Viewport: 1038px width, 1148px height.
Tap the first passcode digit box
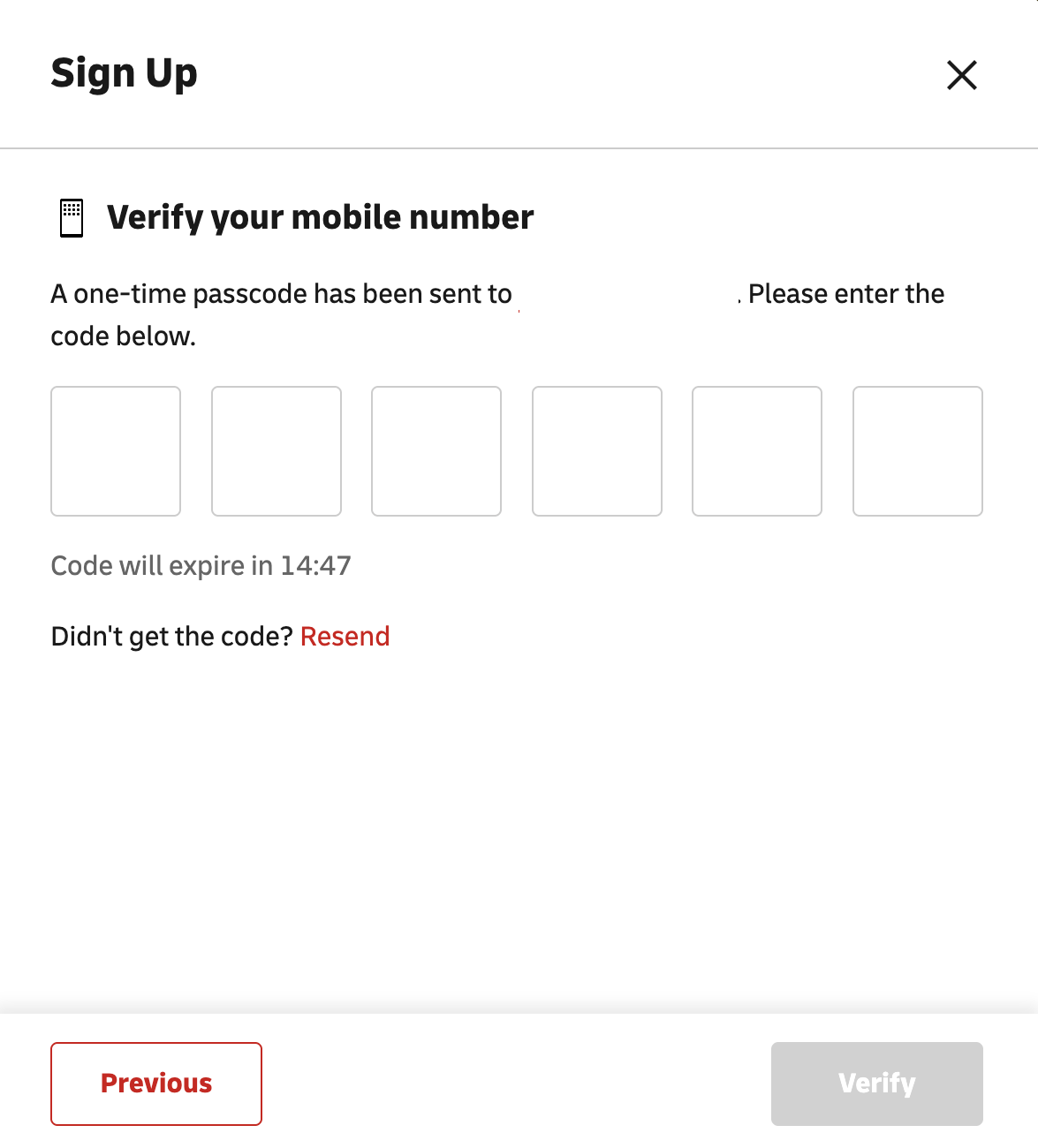[116, 451]
